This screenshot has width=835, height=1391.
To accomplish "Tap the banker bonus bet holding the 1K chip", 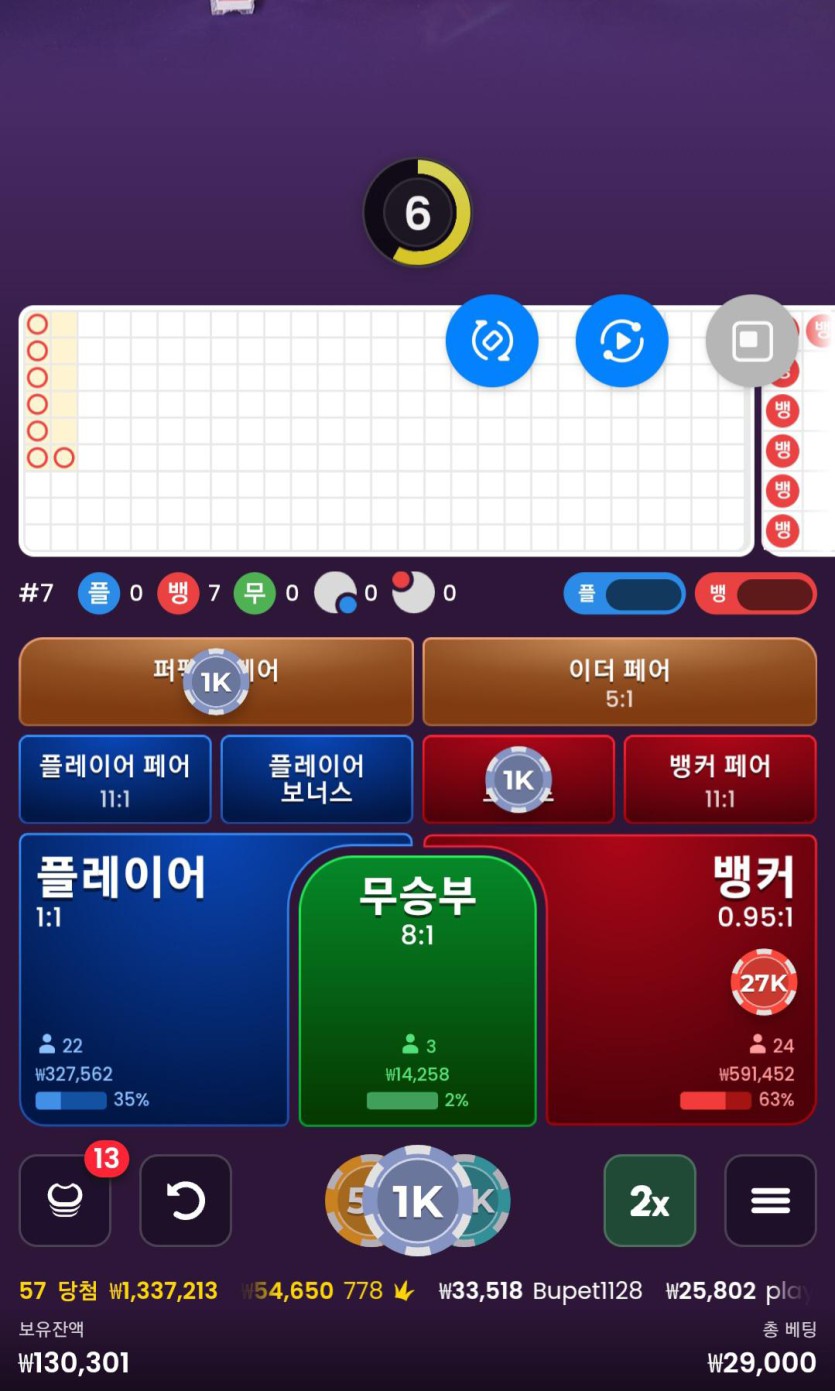I will pos(518,780).
